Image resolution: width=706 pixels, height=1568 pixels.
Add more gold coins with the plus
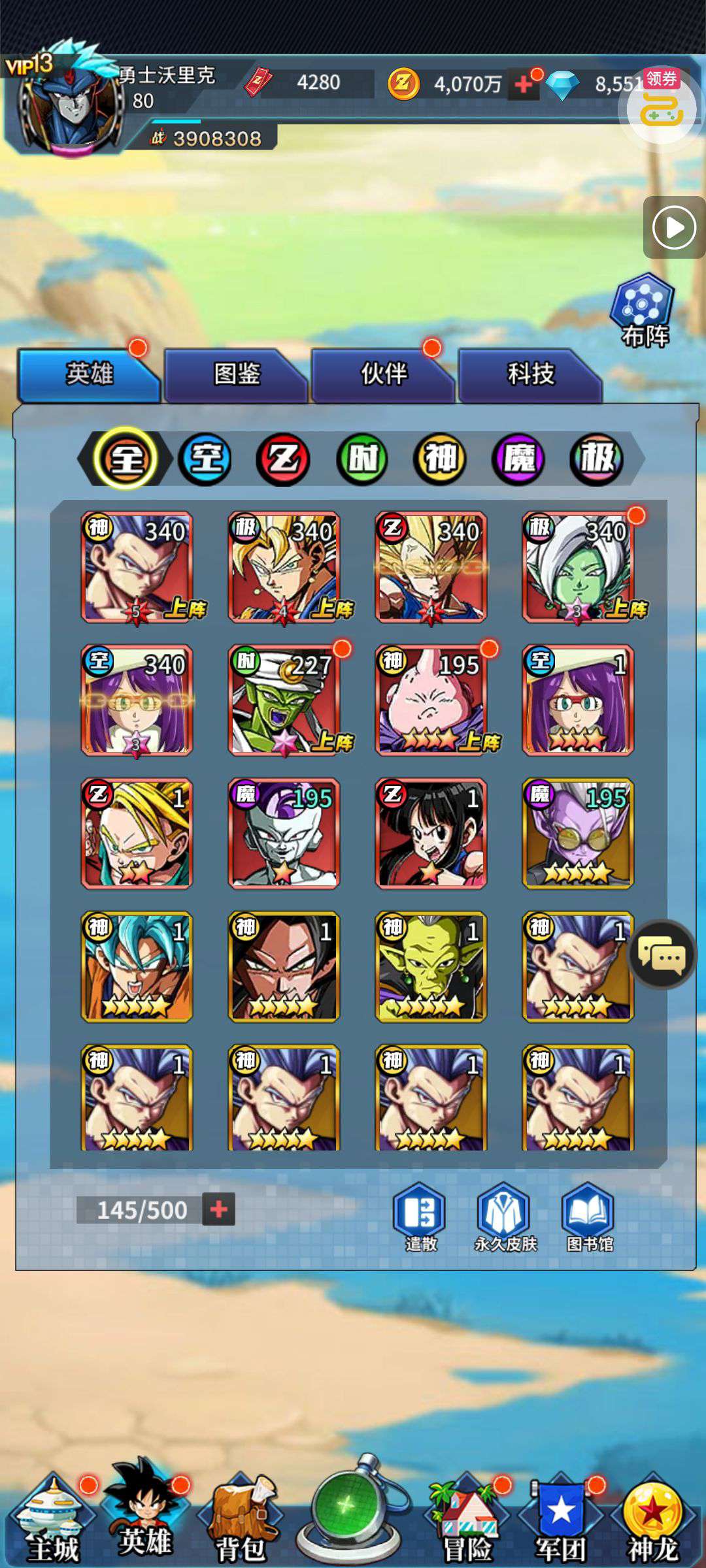pyautogui.click(x=524, y=84)
